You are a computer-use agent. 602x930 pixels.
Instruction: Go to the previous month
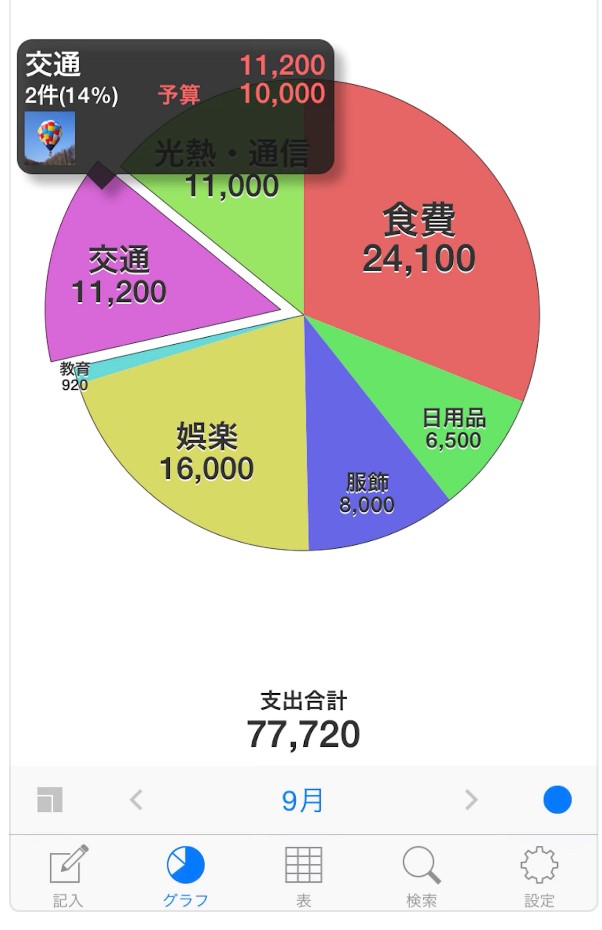point(137,800)
